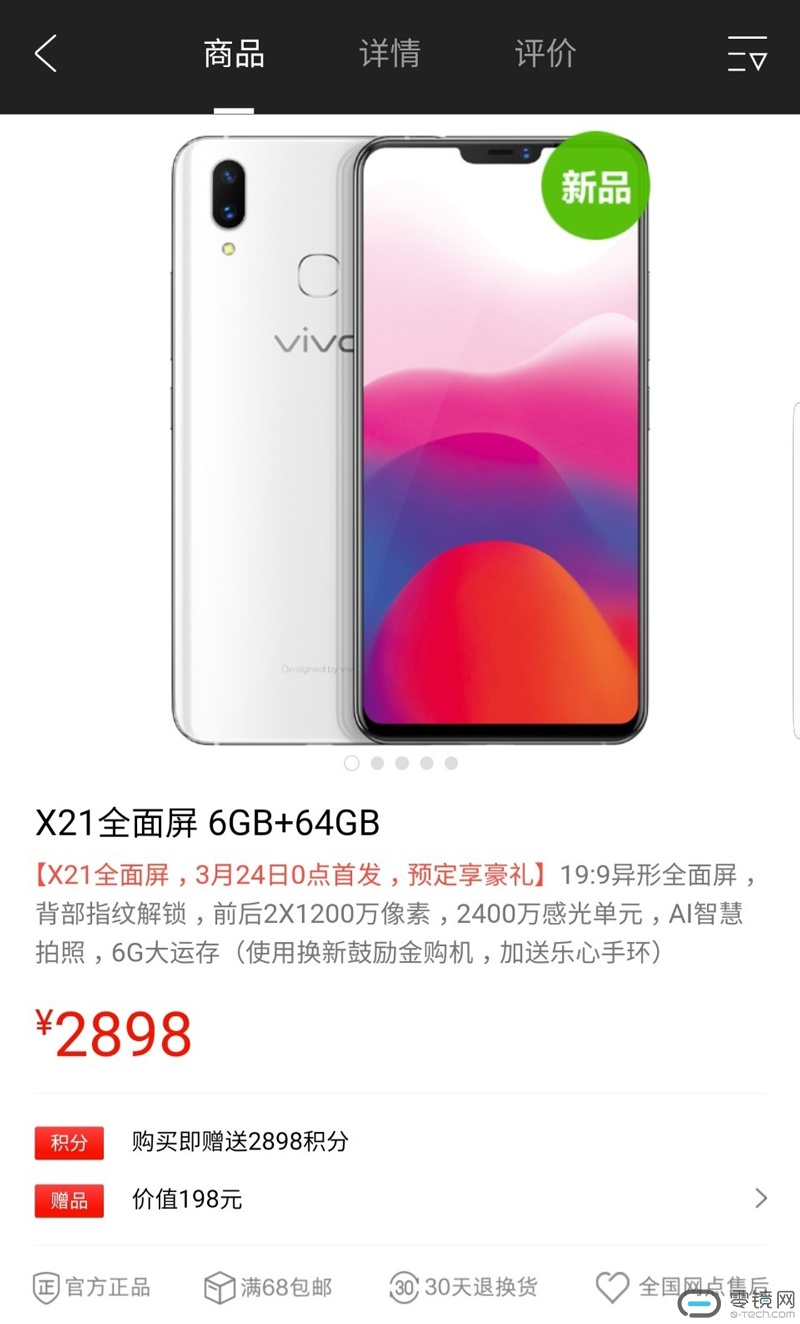Viewport: 800px width, 1324px height.
Task: Select the 商品 tab
Action: tap(234, 54)
